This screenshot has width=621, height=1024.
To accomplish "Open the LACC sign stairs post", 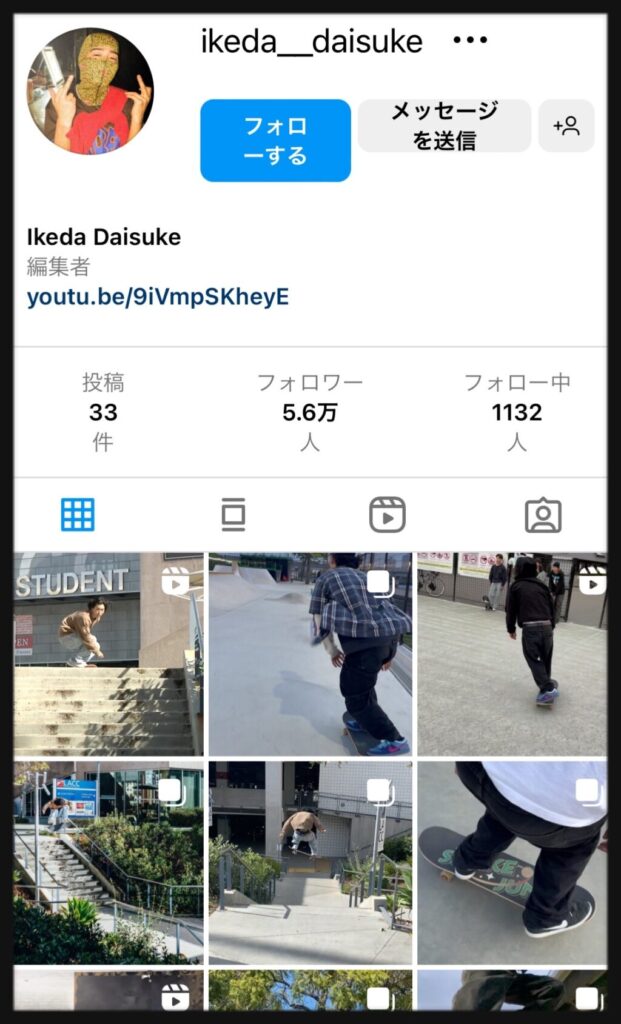I will click(x=108, y=863).
